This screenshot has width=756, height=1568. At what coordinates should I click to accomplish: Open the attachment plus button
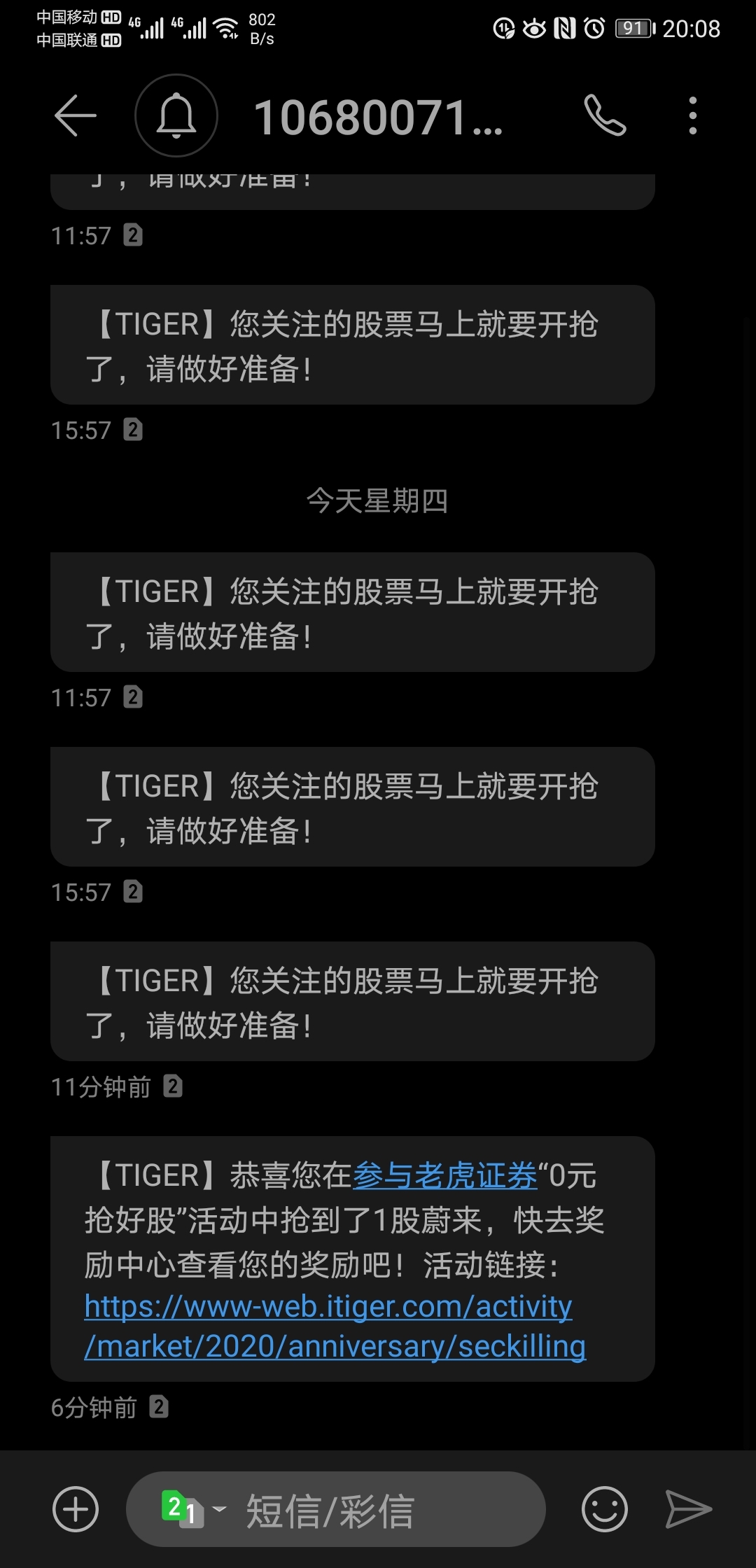(76, 1508)
